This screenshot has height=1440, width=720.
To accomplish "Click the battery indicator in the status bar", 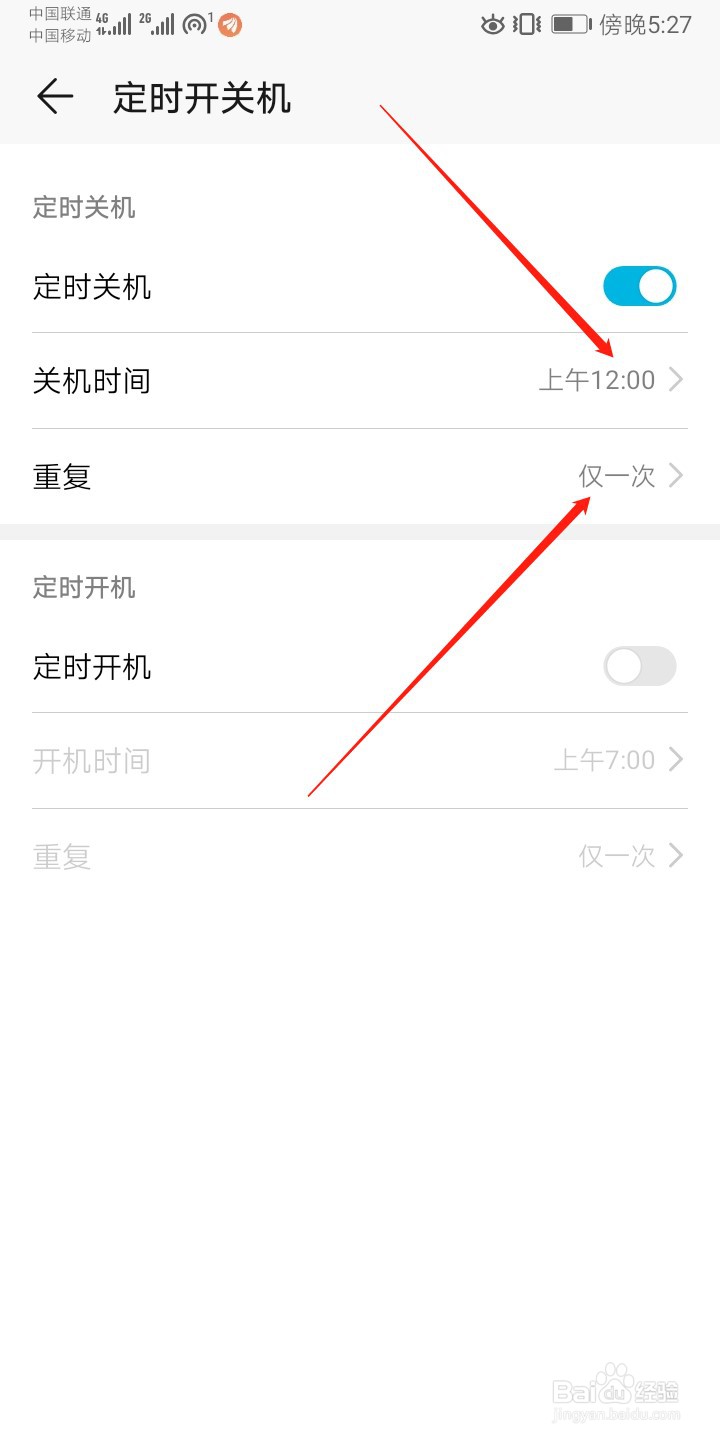I will [x=567, y=25].
